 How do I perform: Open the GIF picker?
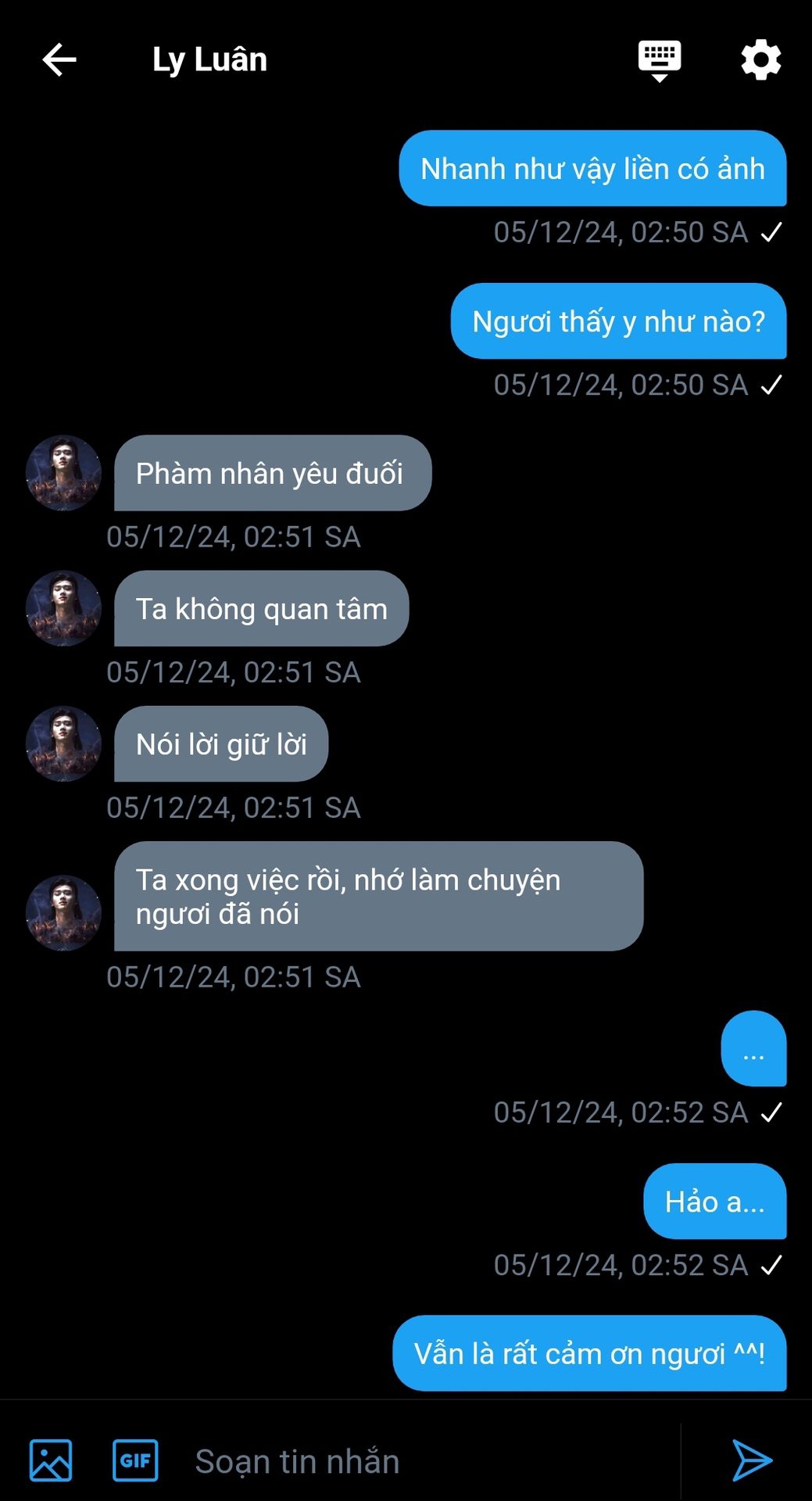[135, 1460]
